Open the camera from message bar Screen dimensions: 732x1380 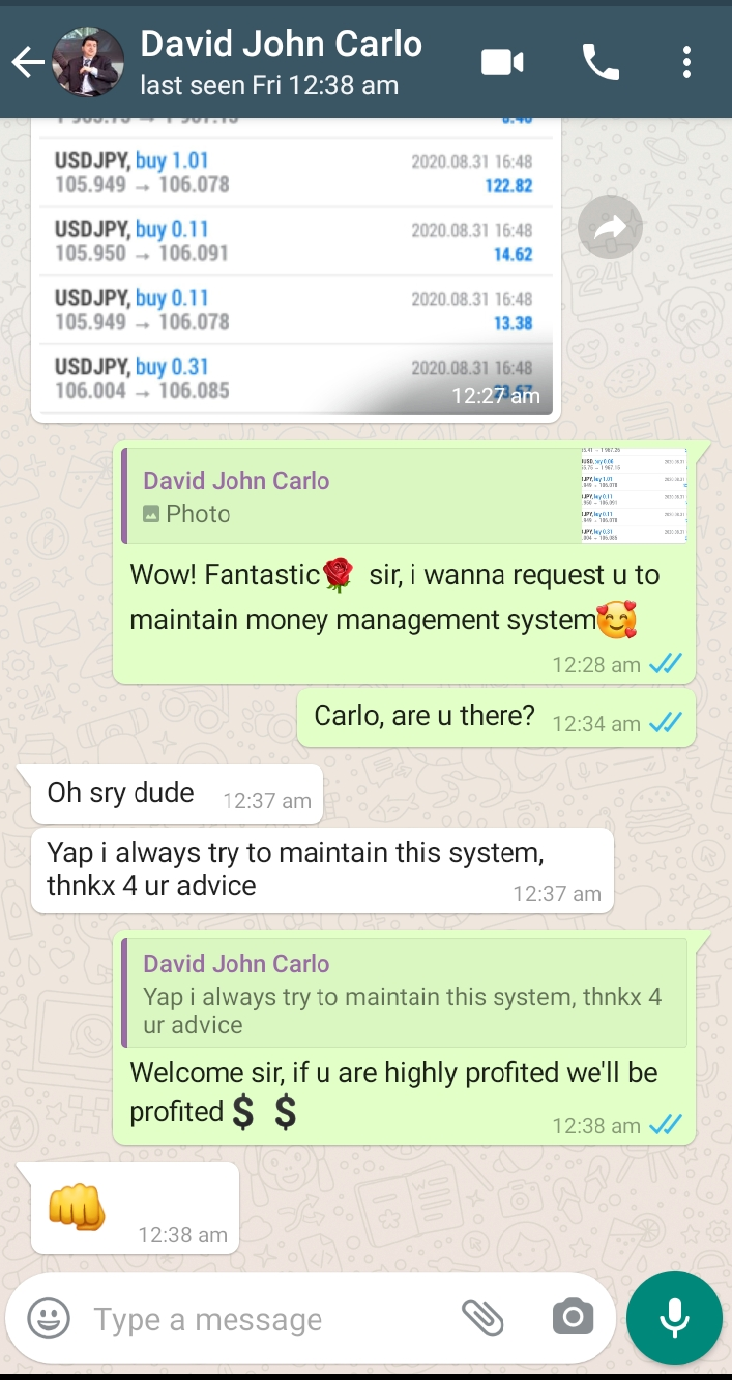(573, 1317)
